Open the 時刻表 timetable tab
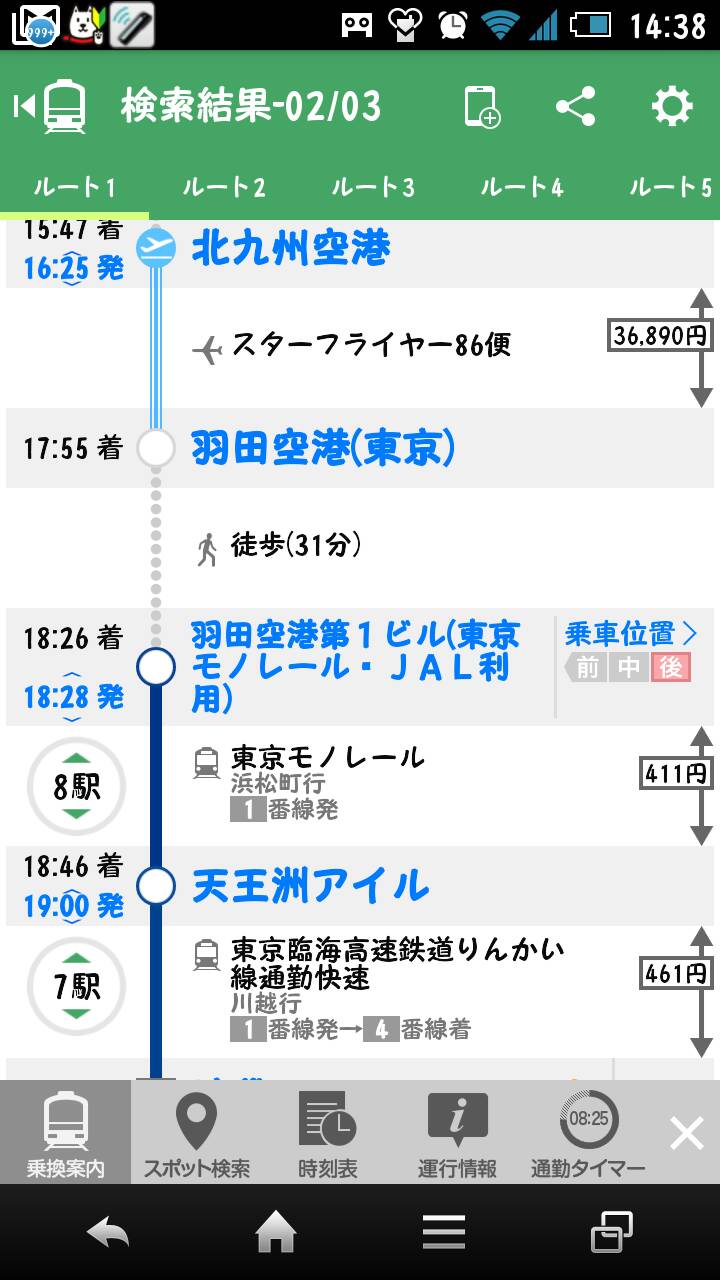Screen dimensions: 720x1280 tap(327, 1132)
